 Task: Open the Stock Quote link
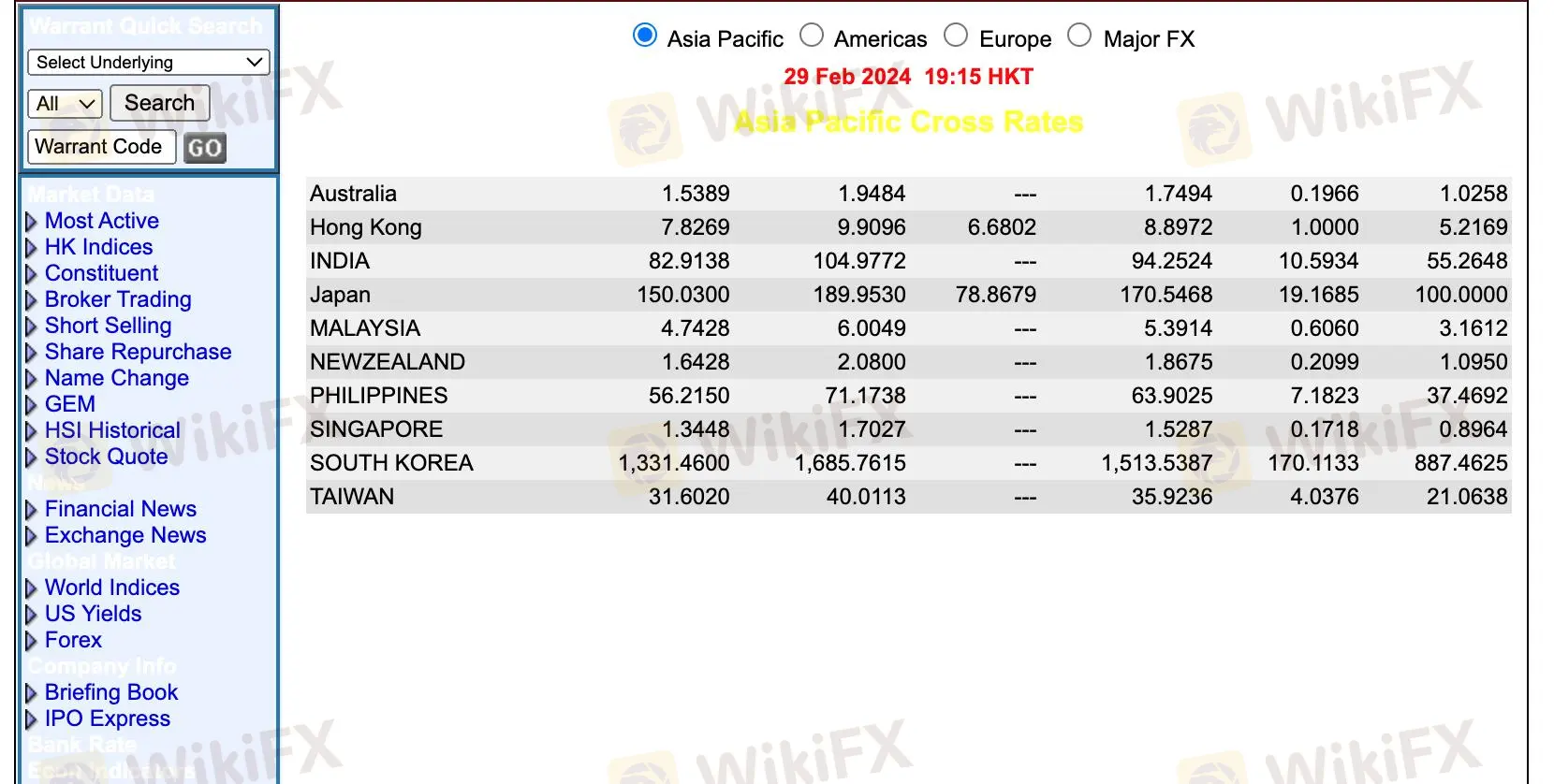[107, 457]
